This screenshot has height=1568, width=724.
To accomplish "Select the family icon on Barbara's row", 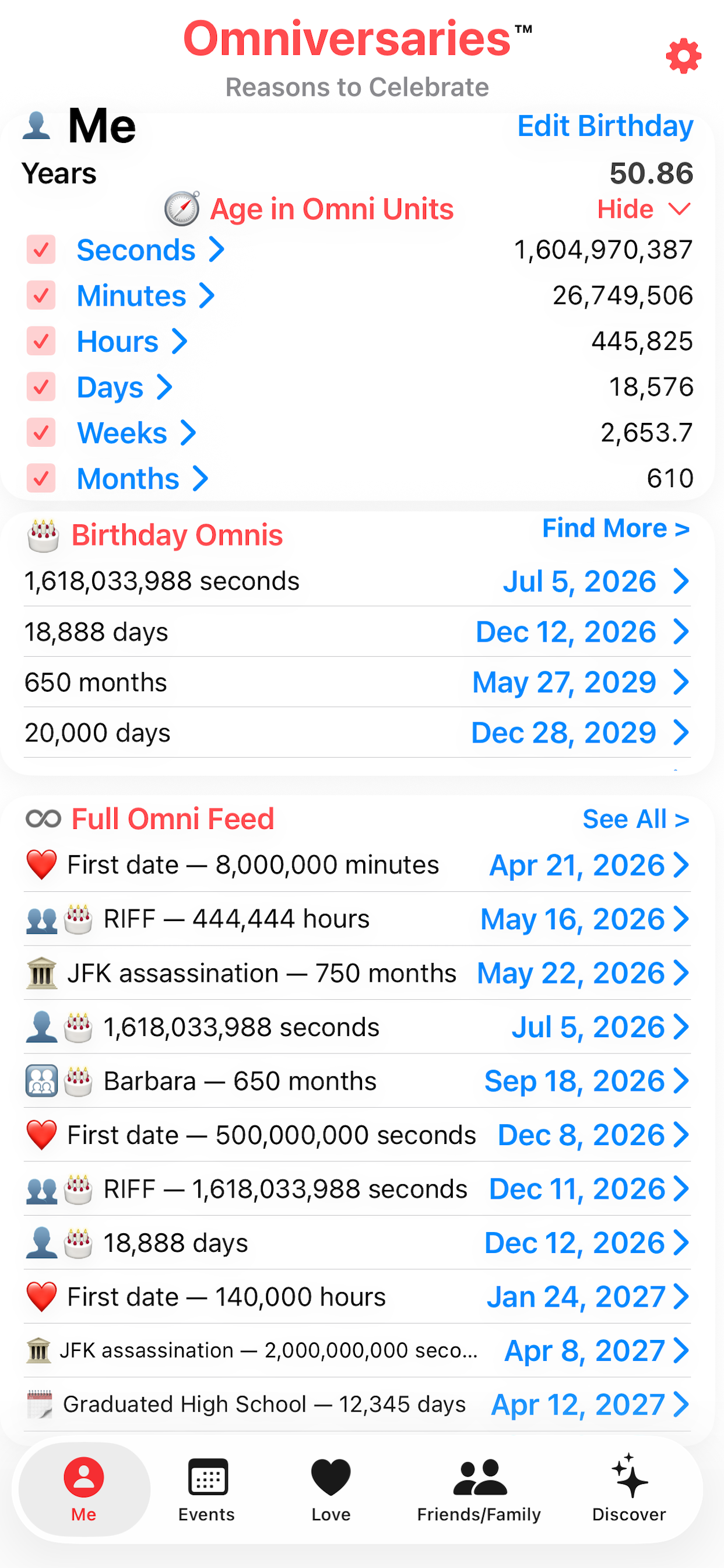I will pos(41,1080).
